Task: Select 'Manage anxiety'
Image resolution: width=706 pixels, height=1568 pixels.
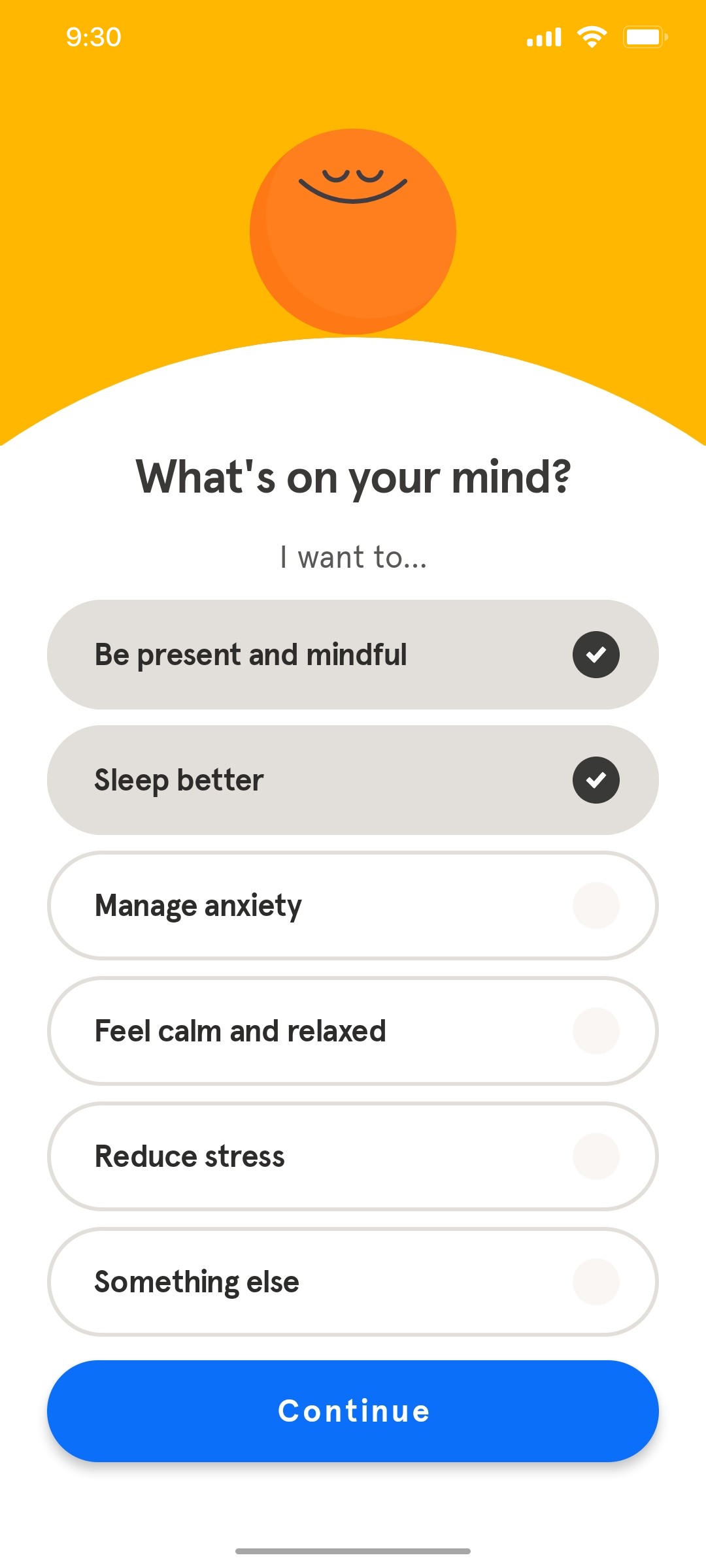Action: click(x=353, y=906)
